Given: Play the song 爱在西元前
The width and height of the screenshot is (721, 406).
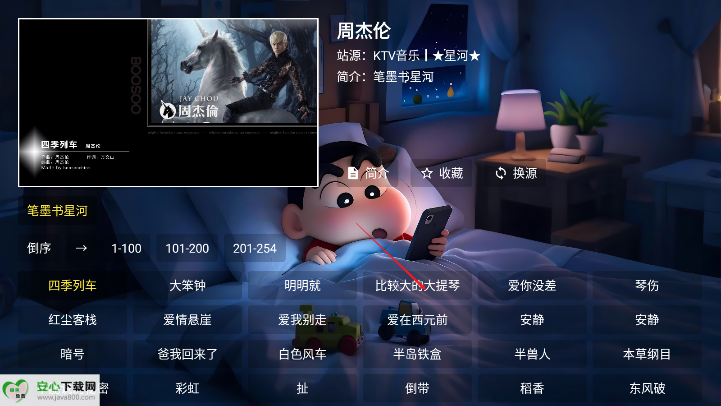Looking at the screenshot, I should click(417, 320).
